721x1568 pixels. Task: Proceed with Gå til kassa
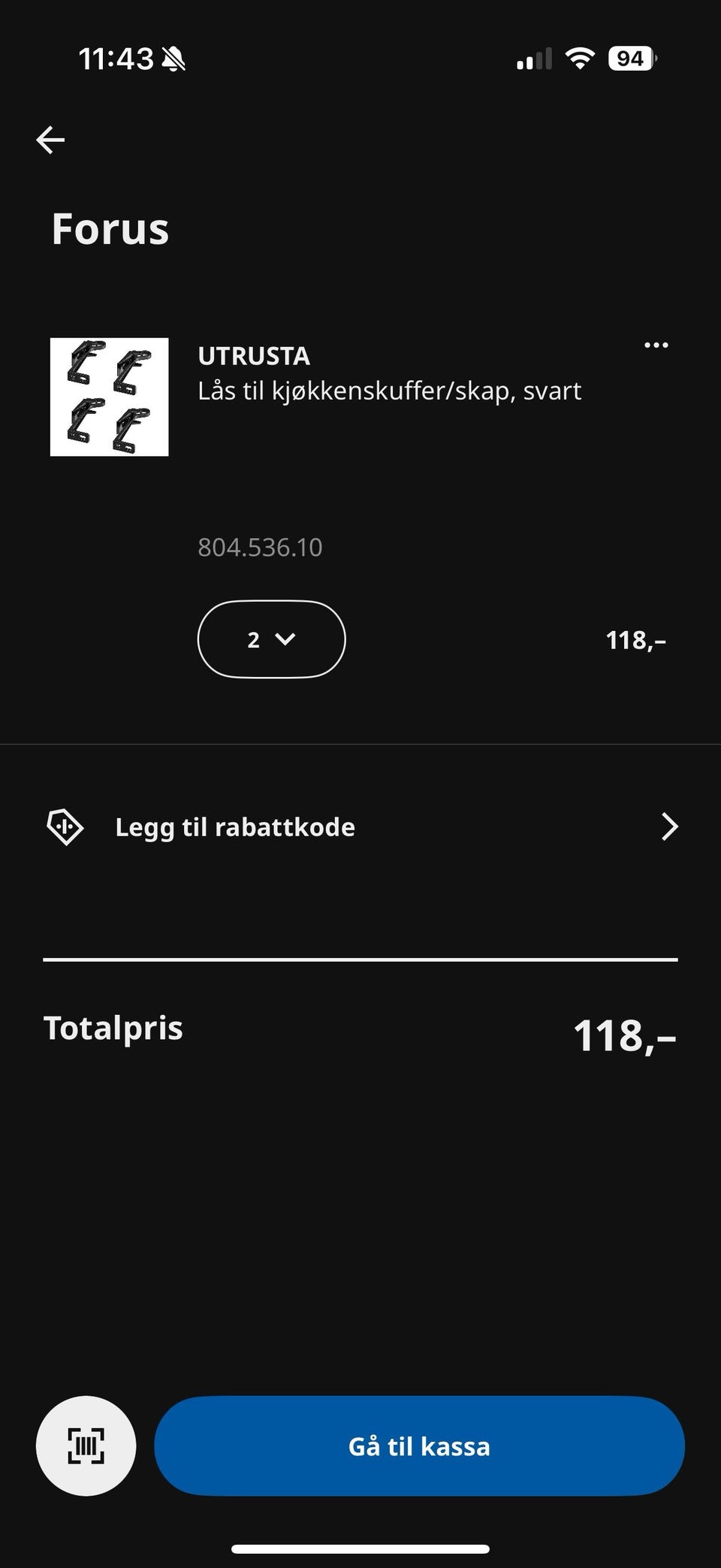click(419, 1446)
